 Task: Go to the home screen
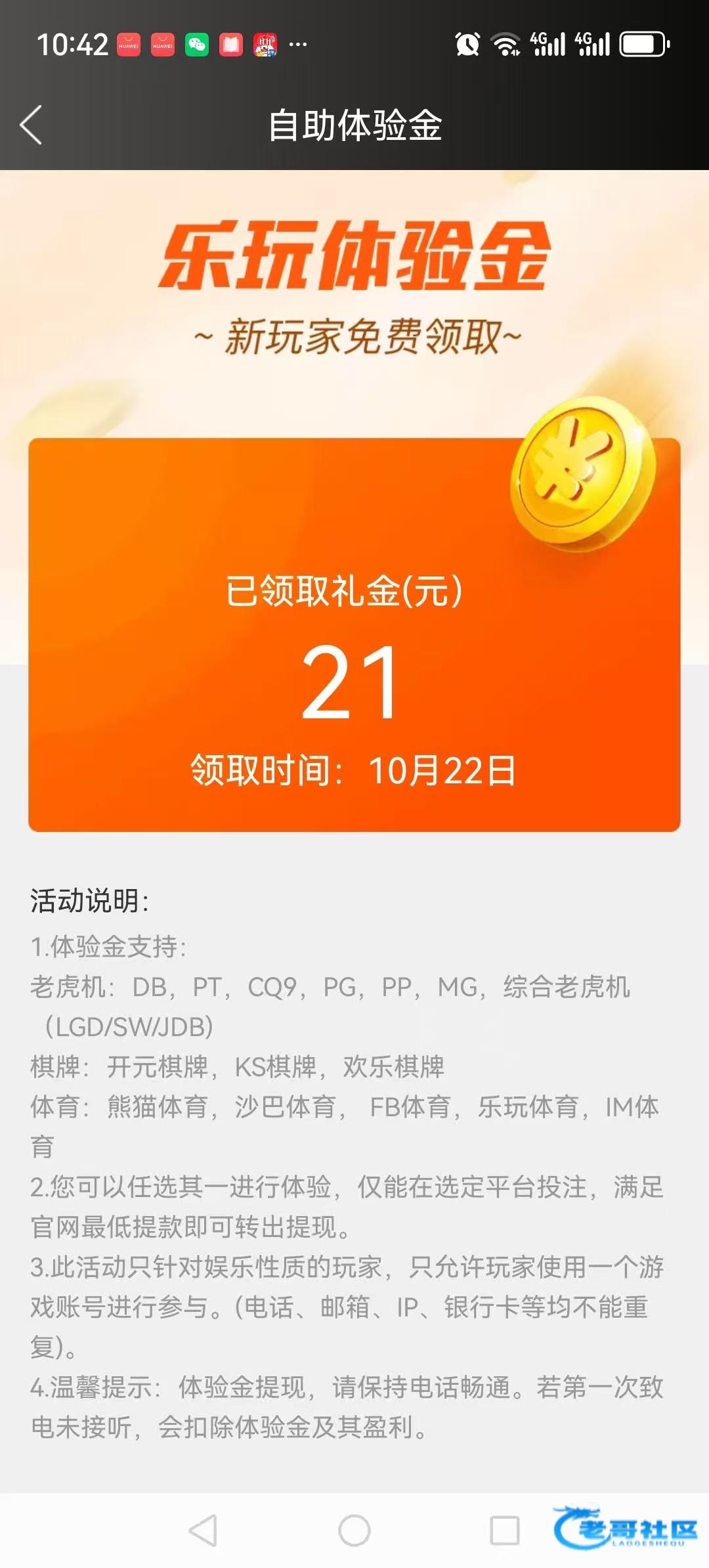click(354, 1531)
